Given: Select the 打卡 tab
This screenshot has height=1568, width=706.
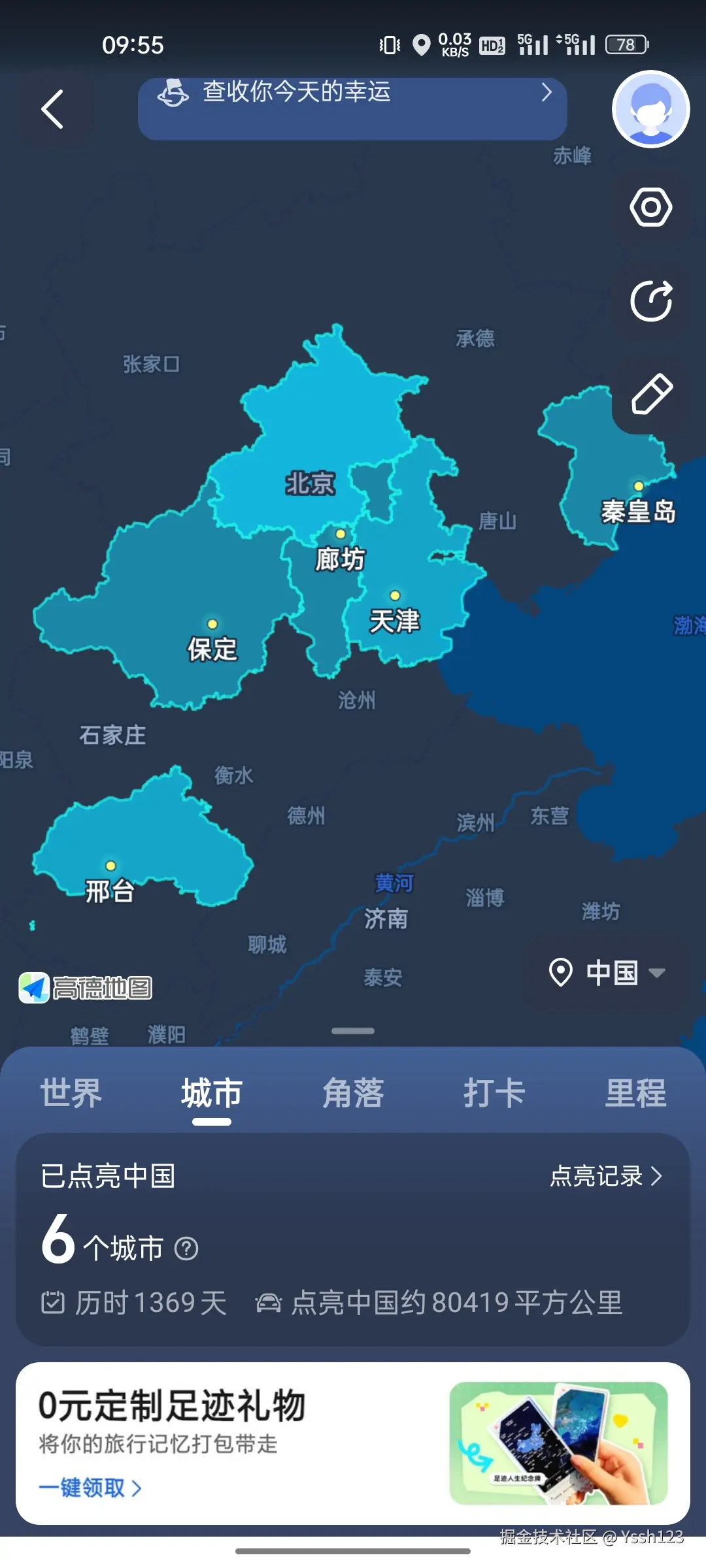Looking at the screenshot, I should pos(494,1092).
